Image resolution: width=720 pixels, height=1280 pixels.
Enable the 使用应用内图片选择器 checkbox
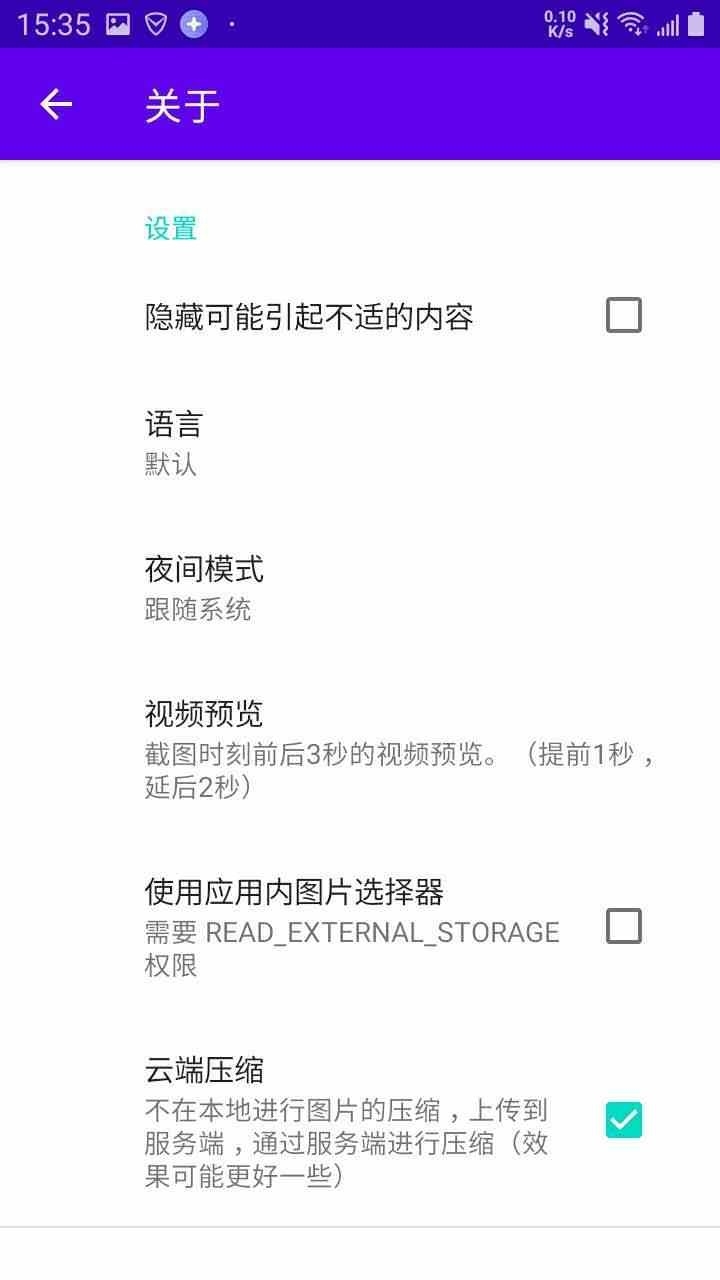[623, 927]
